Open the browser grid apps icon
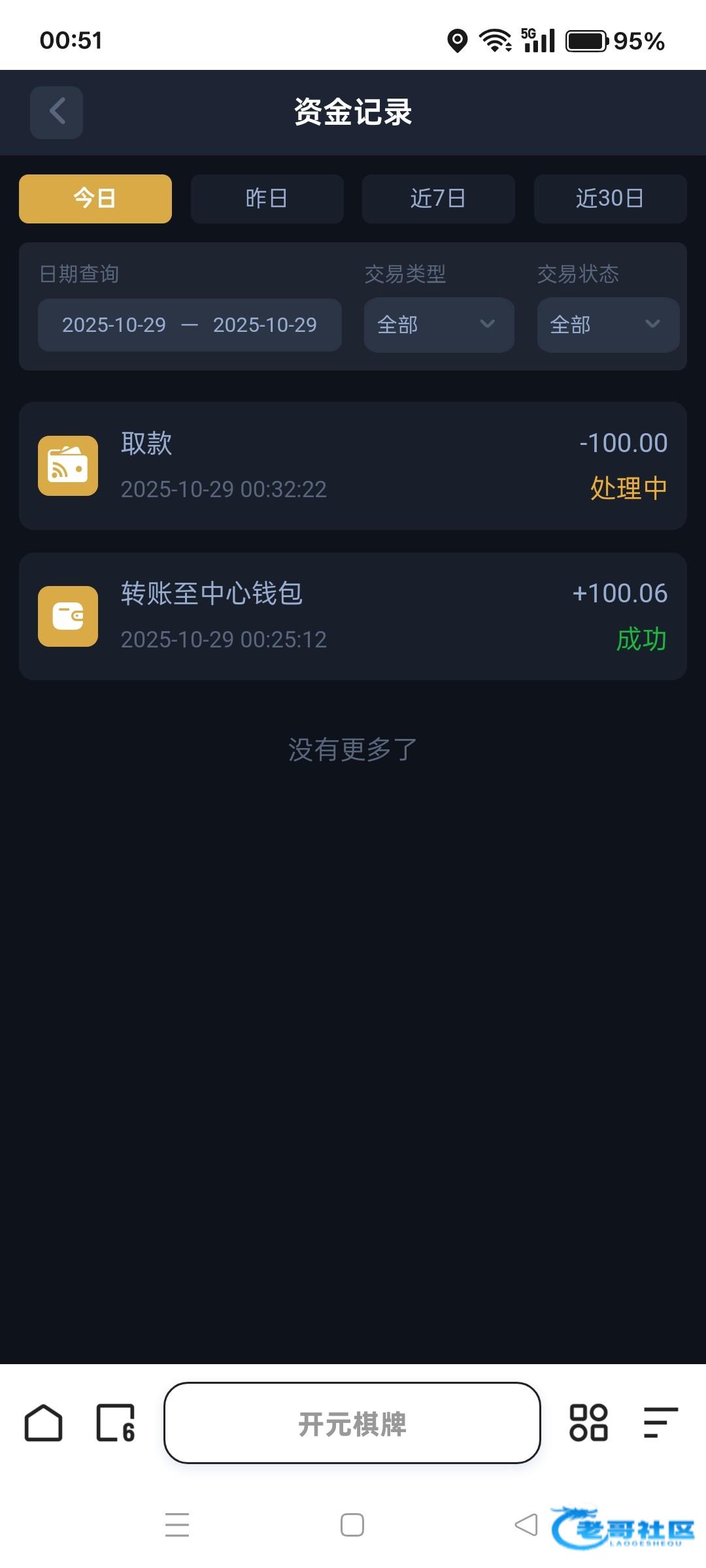The width and height of the screenshot is (706, 1568). coord(588,1423)
